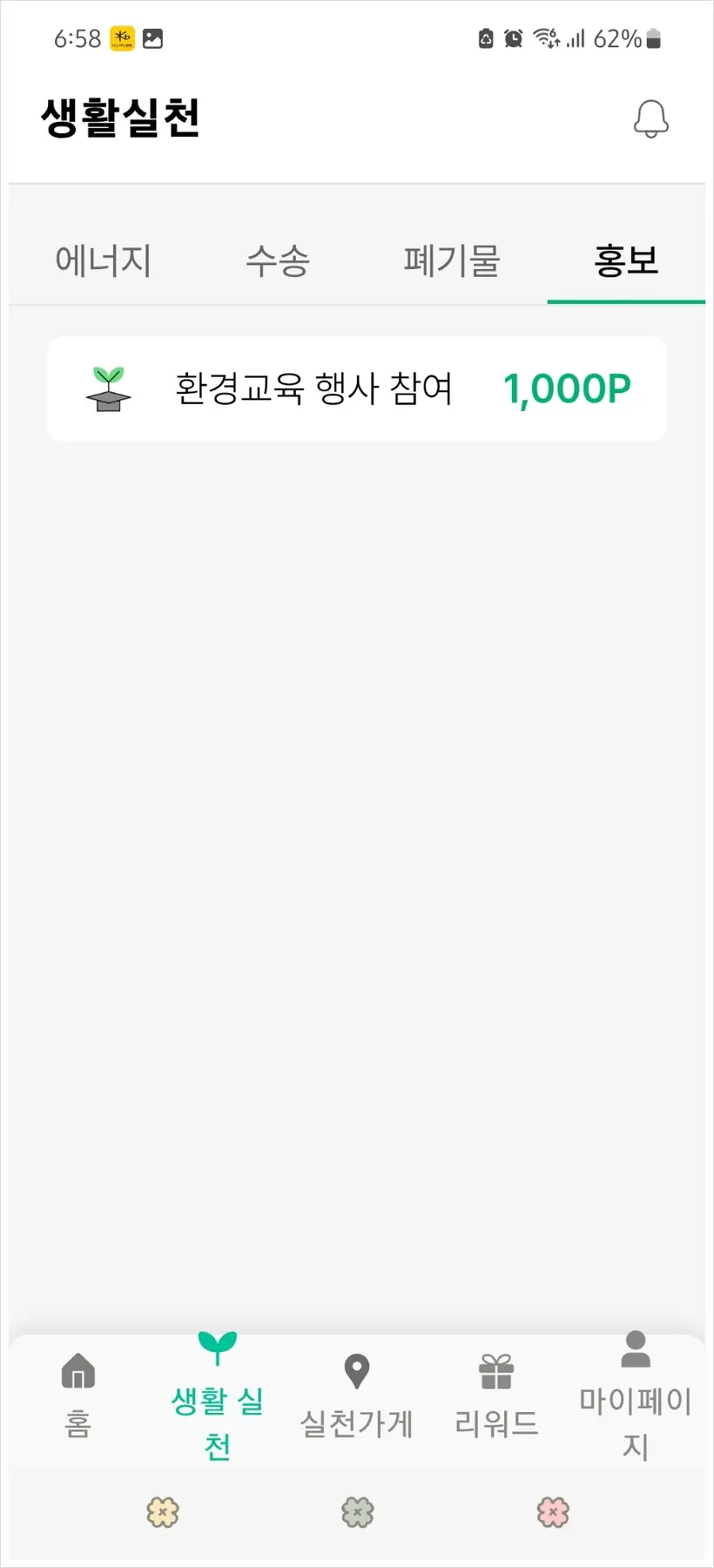Select the 폐기물 tab
The height and width of the screenshot is (1568, 714).
pyautogui.click(x=451, y=260)
